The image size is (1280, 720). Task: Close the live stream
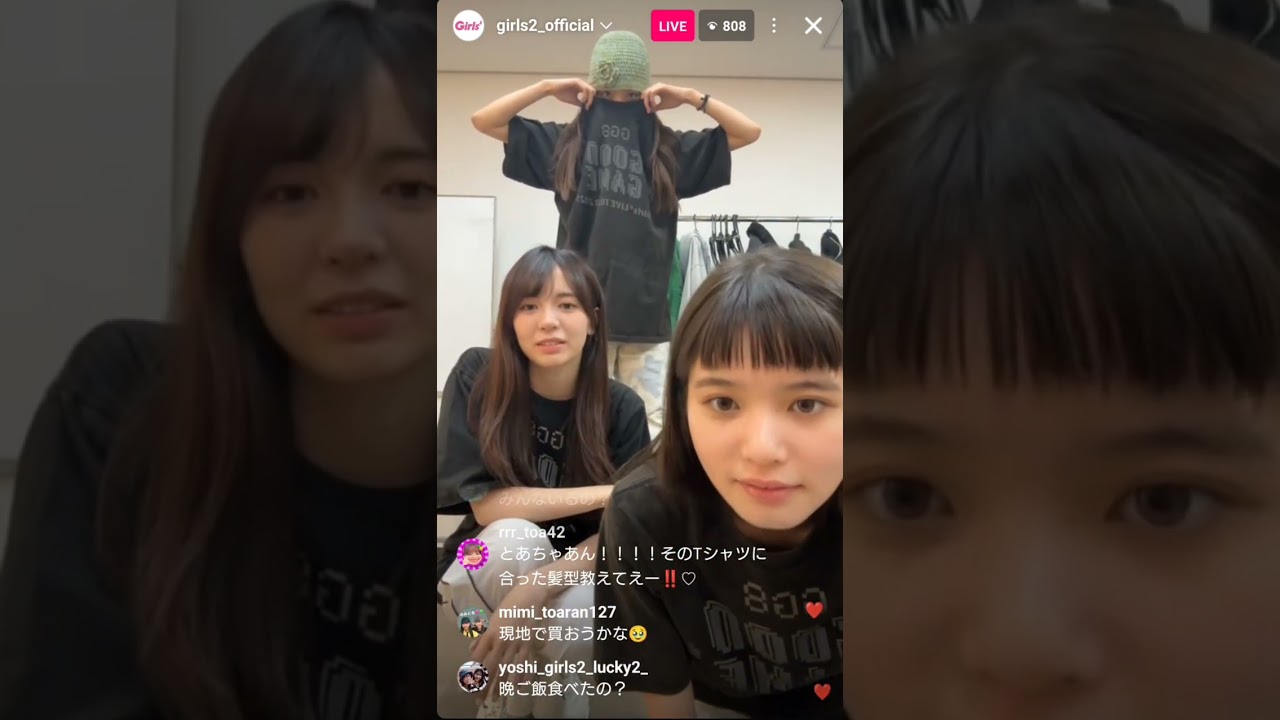pyautogui.click(x=813, y=26)
